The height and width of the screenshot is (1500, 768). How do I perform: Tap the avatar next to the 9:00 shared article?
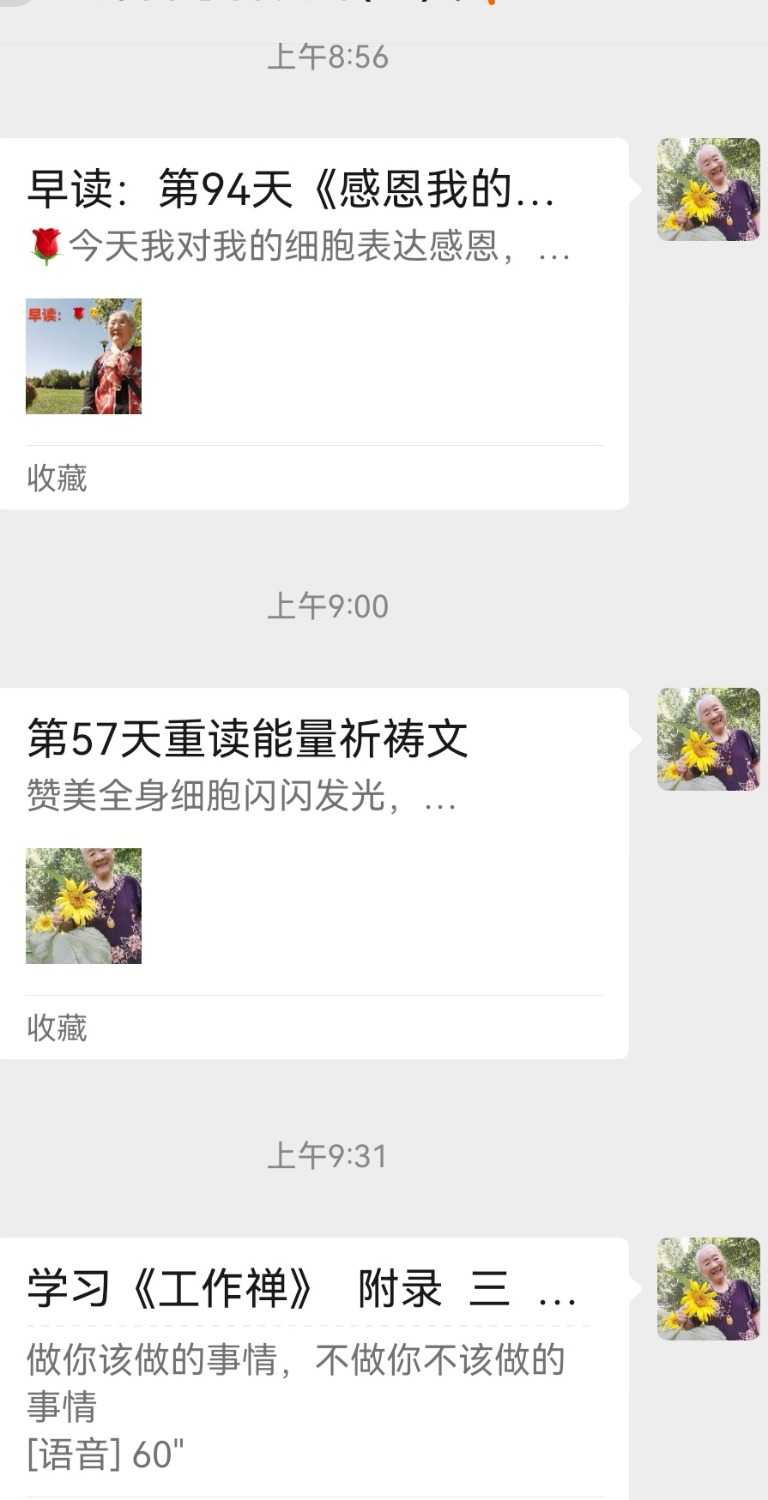[707, 738]
